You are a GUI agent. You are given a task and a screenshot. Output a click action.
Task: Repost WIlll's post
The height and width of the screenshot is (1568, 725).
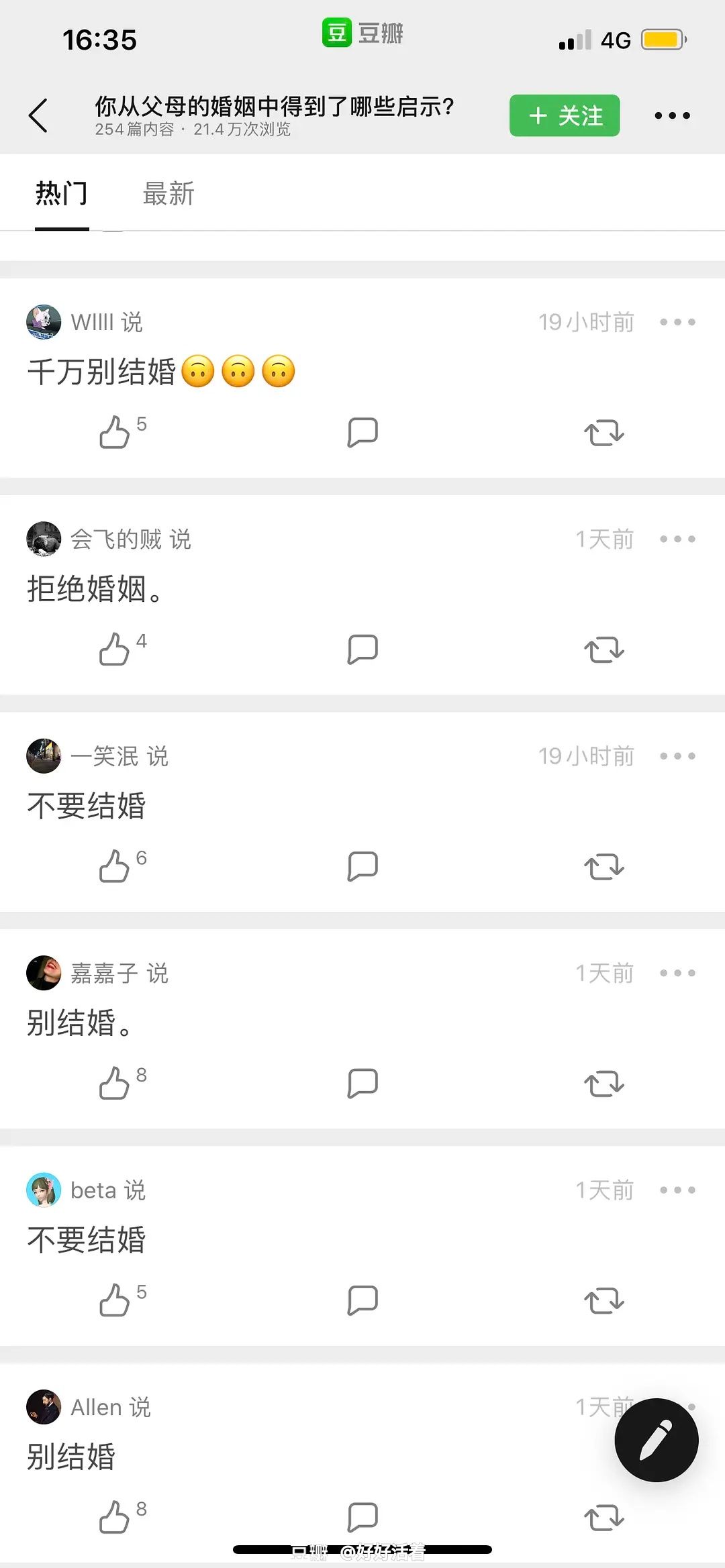pos(603,433)
